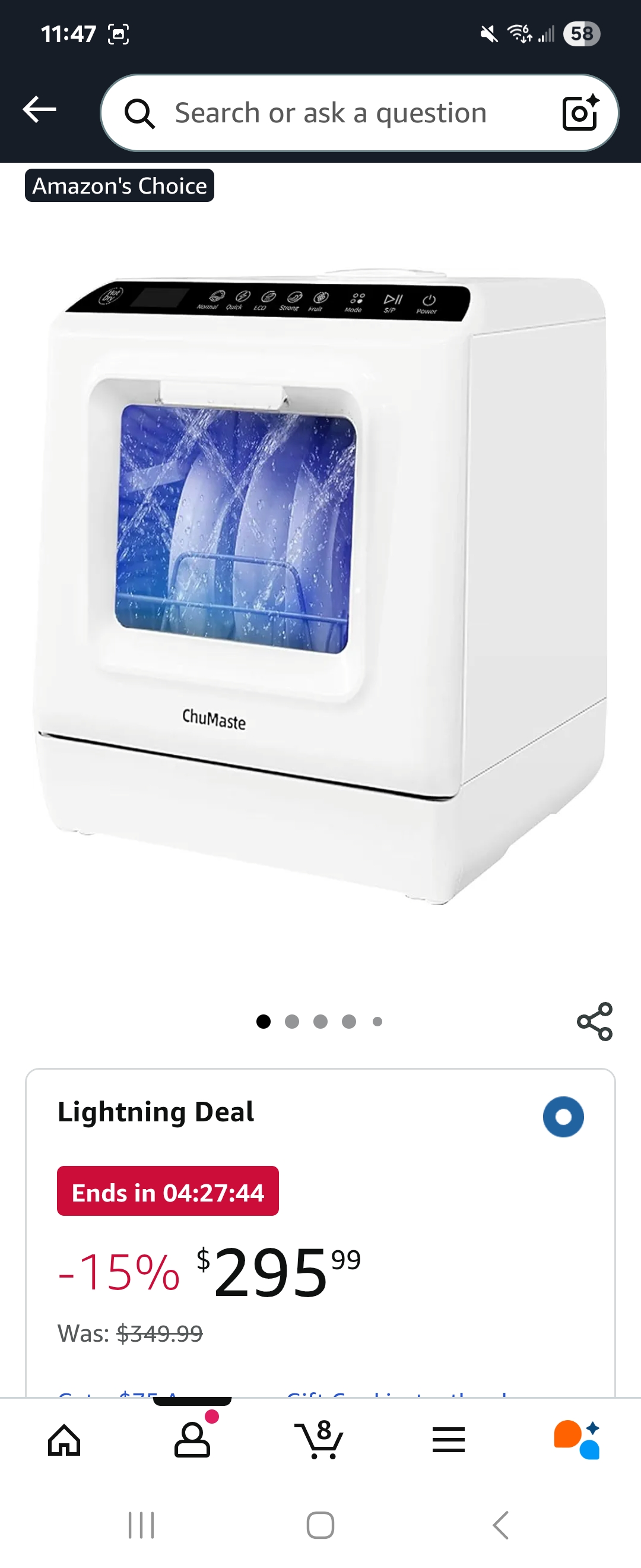
Task: Open the cart with 8 items
Action: click(320, 1441)
